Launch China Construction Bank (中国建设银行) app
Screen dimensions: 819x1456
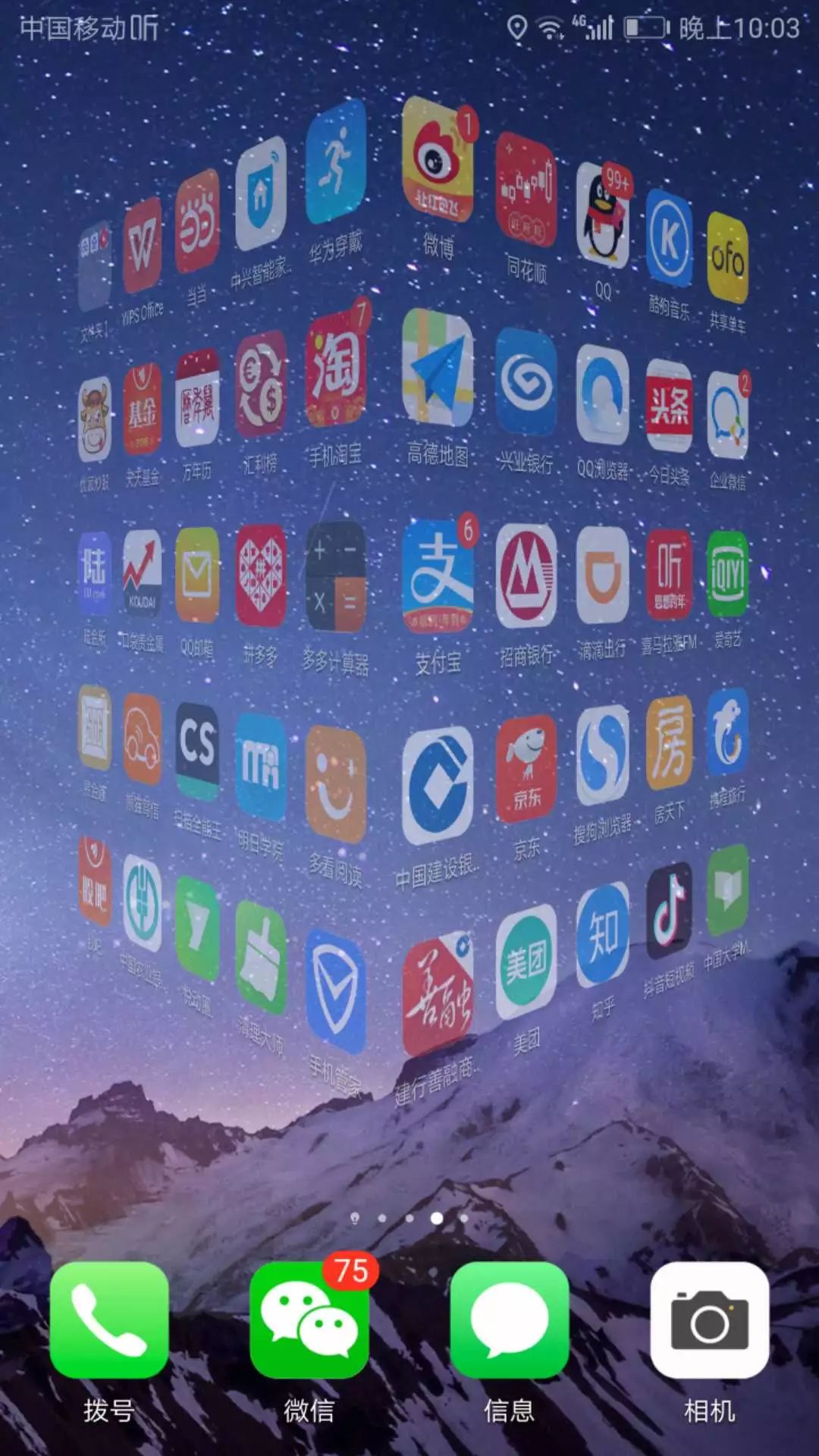point(438,787)
